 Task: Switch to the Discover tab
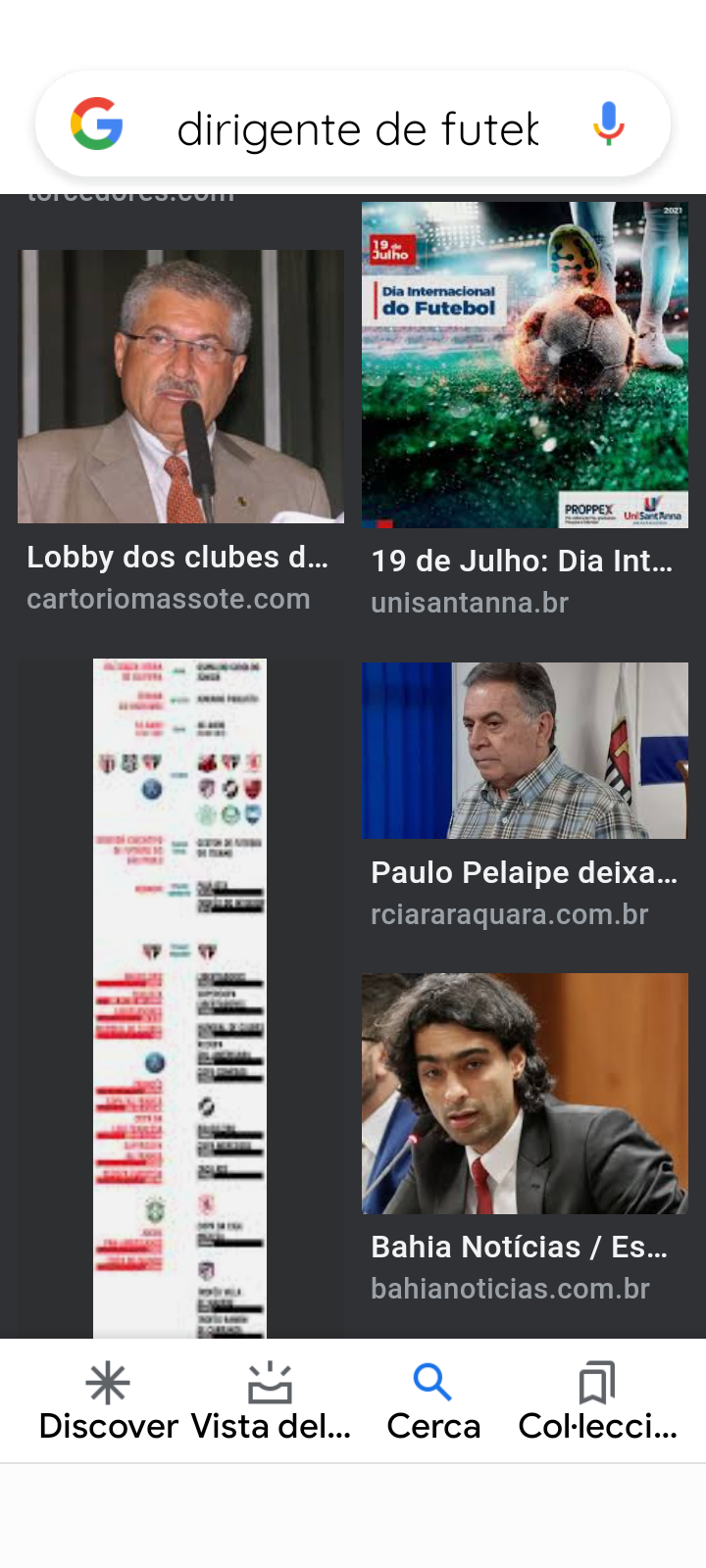coord(108,1401)
